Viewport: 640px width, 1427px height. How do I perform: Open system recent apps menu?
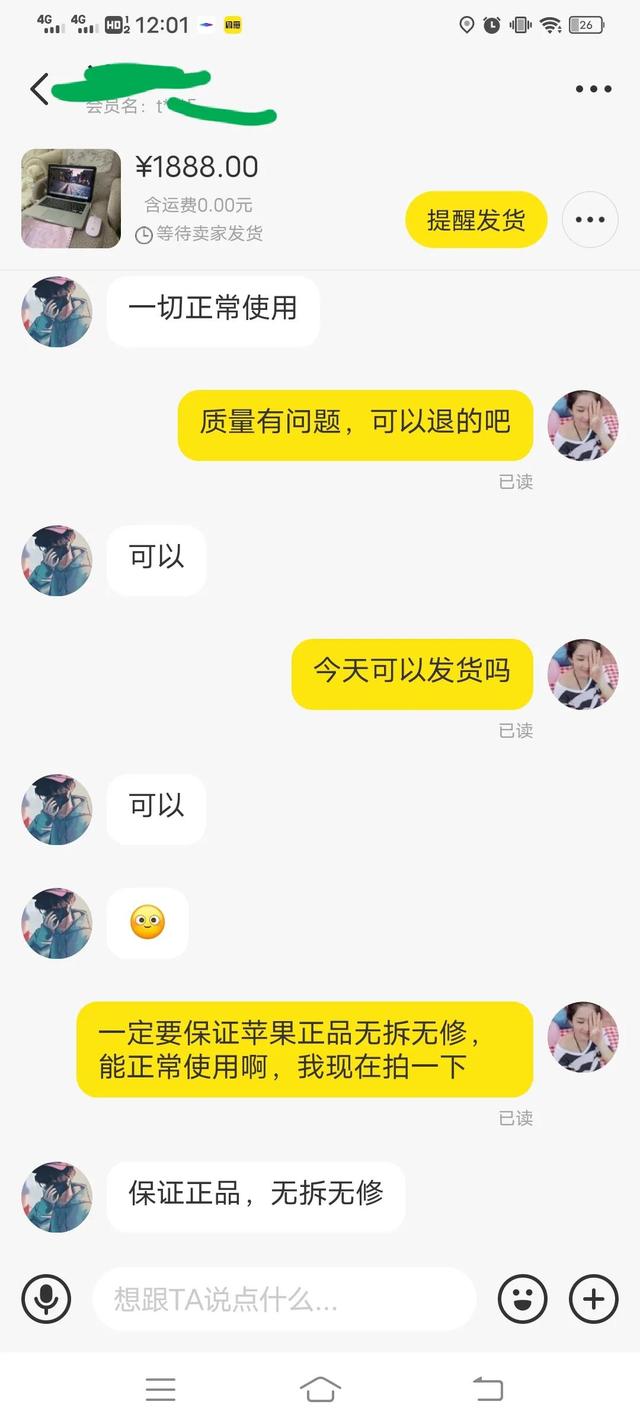pos(161,1389)
